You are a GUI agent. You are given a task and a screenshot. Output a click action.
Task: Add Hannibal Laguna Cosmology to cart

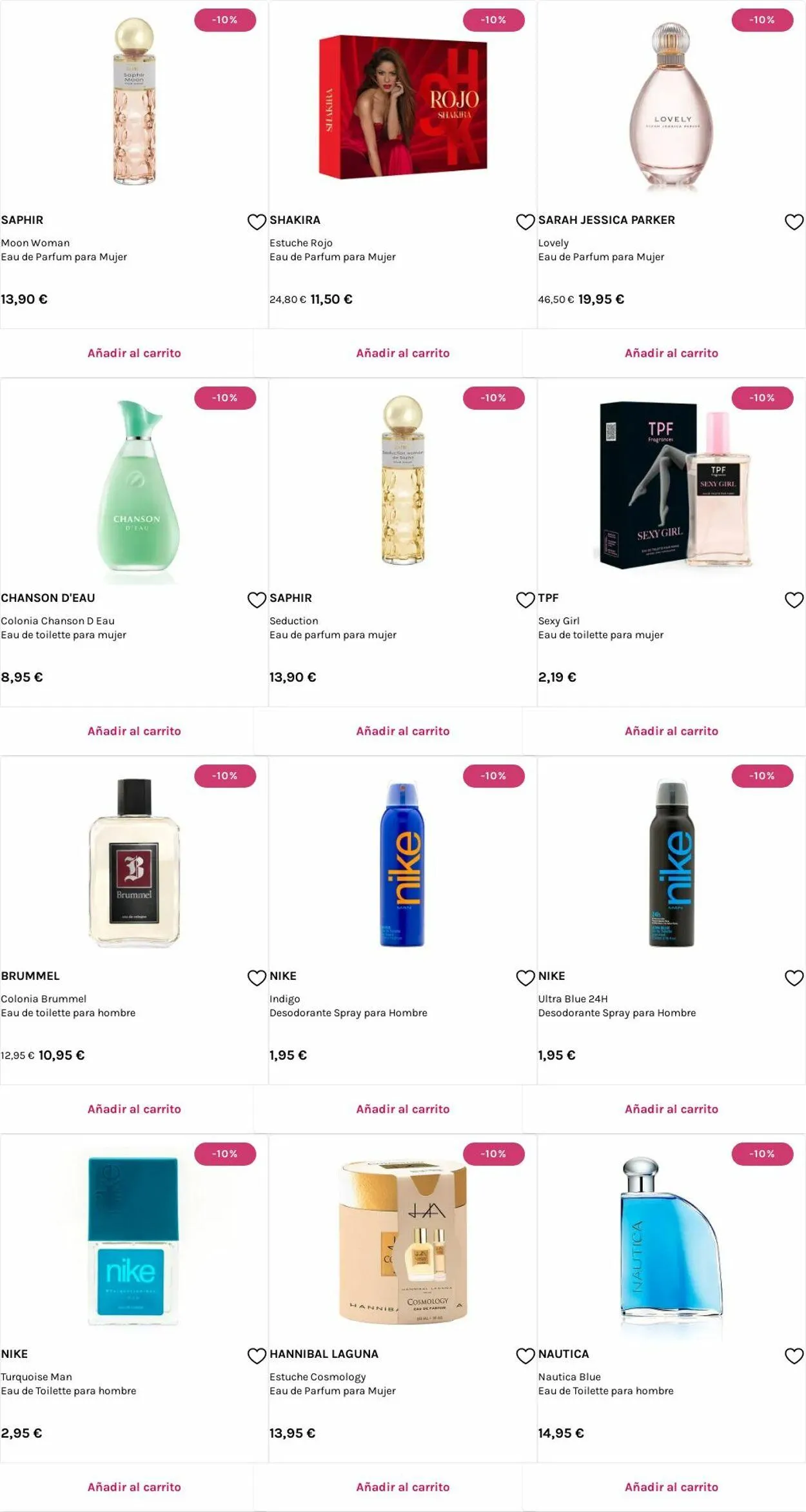(x=403, y=1487)
